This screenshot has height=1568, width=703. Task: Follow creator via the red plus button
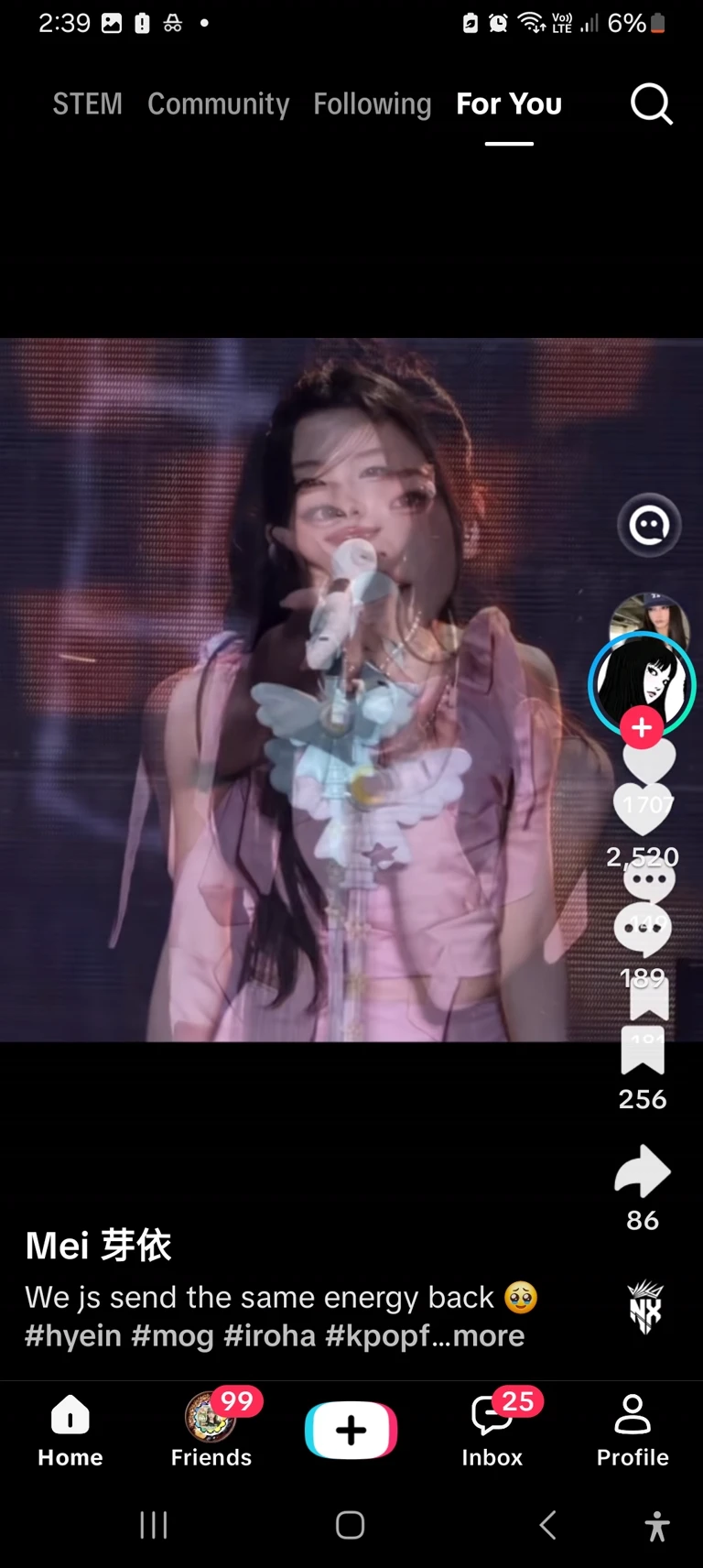(642, 728)
